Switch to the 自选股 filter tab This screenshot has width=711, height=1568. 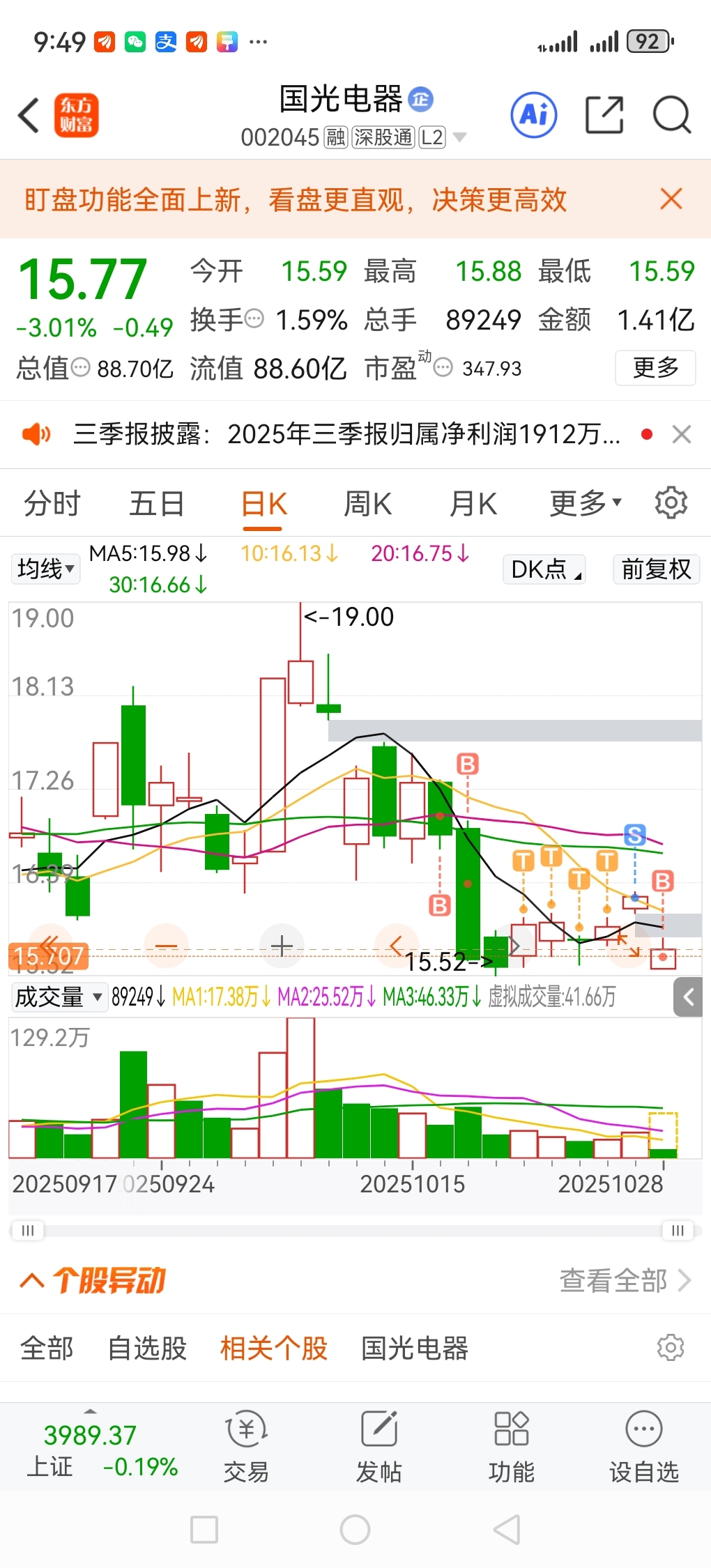tap(147, 1348)
